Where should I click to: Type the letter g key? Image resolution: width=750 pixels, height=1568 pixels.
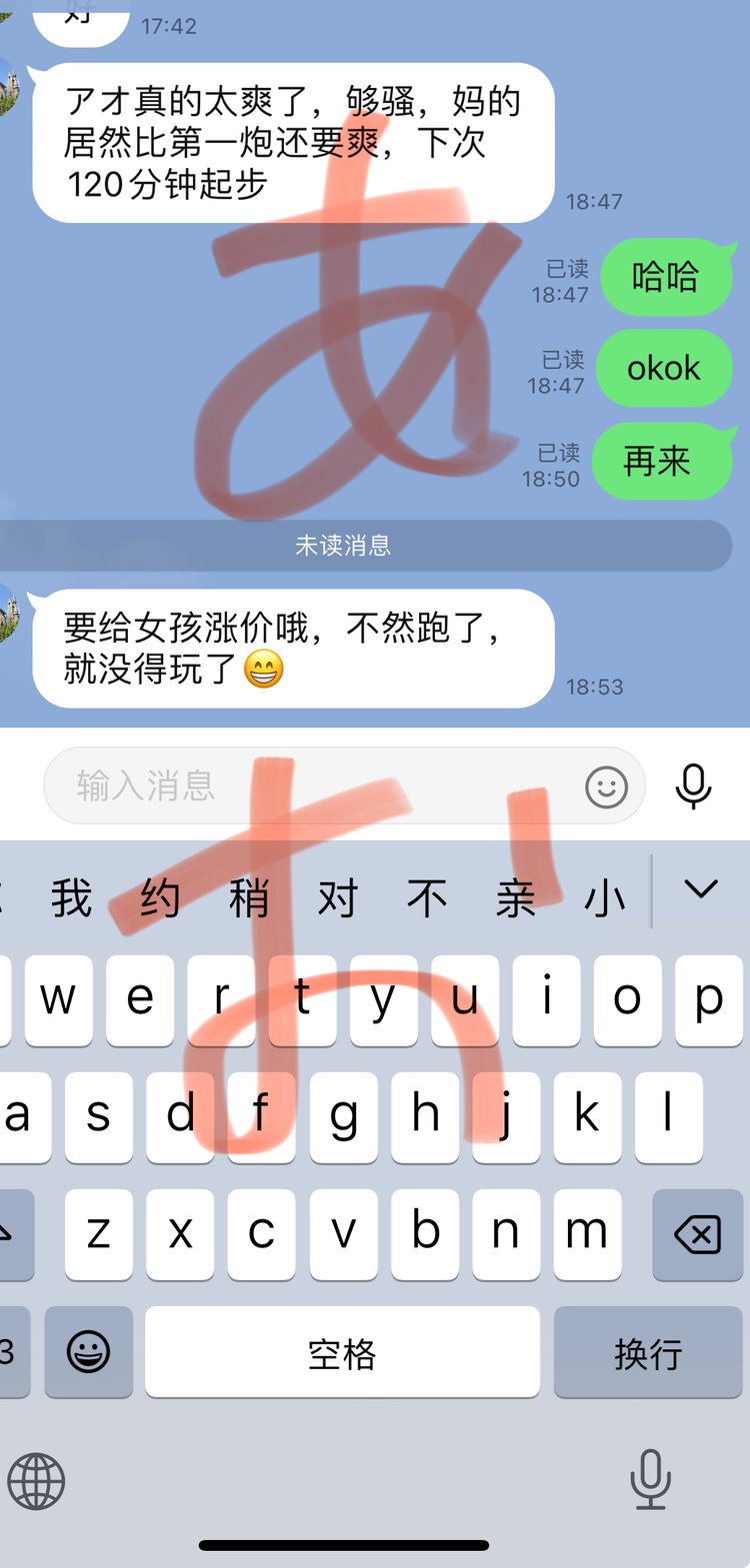[x=343, y=1115]
